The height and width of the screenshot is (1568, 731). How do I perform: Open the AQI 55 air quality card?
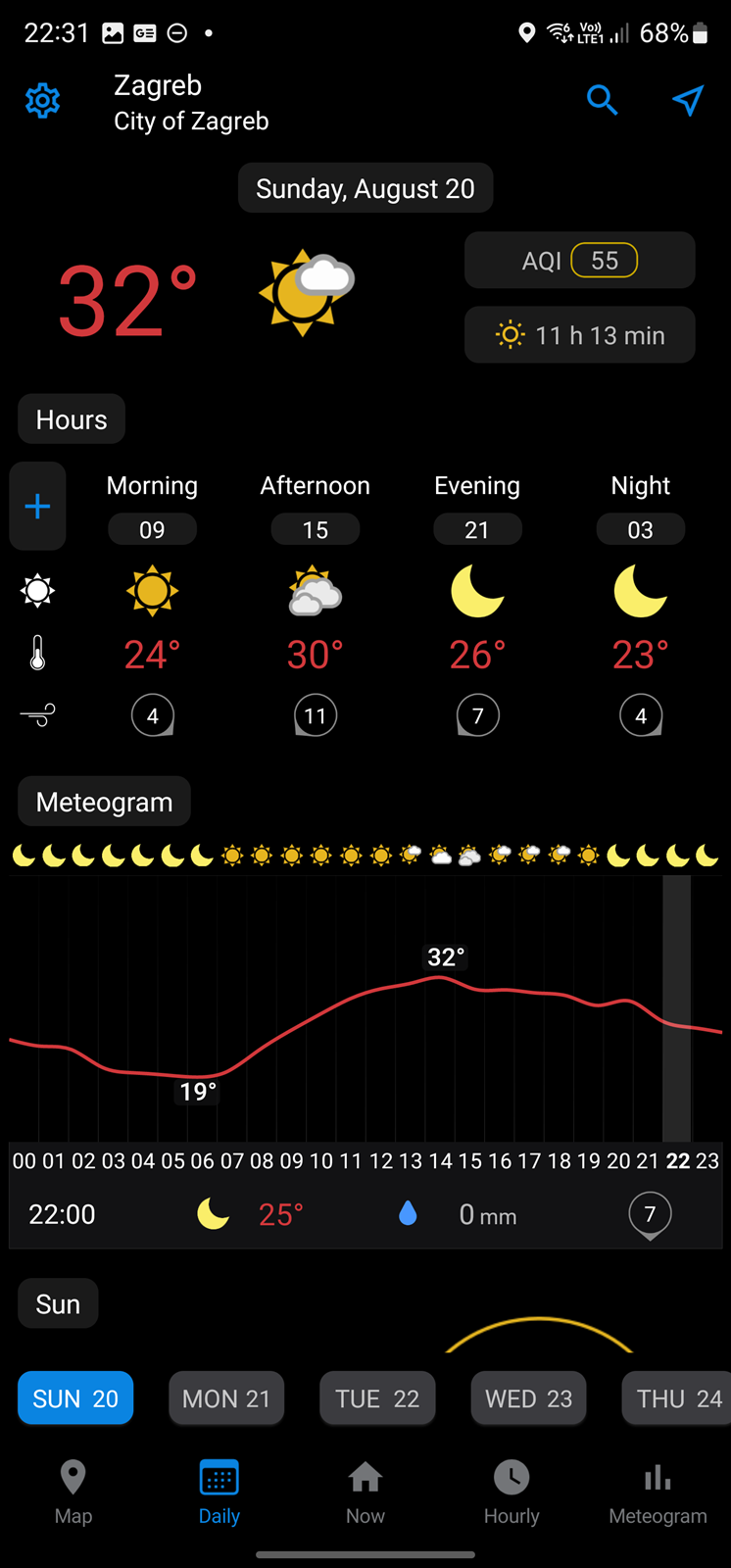coord(580,261)
